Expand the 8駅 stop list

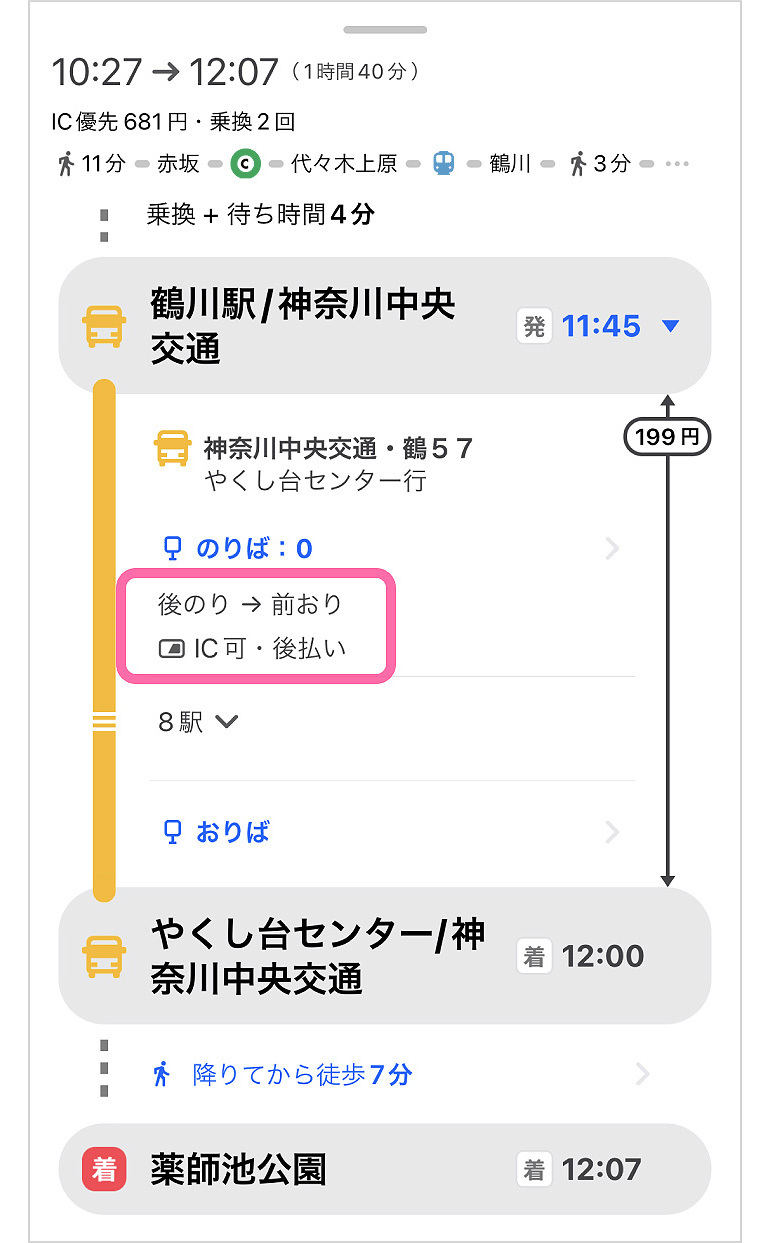(x=199, y=722)
